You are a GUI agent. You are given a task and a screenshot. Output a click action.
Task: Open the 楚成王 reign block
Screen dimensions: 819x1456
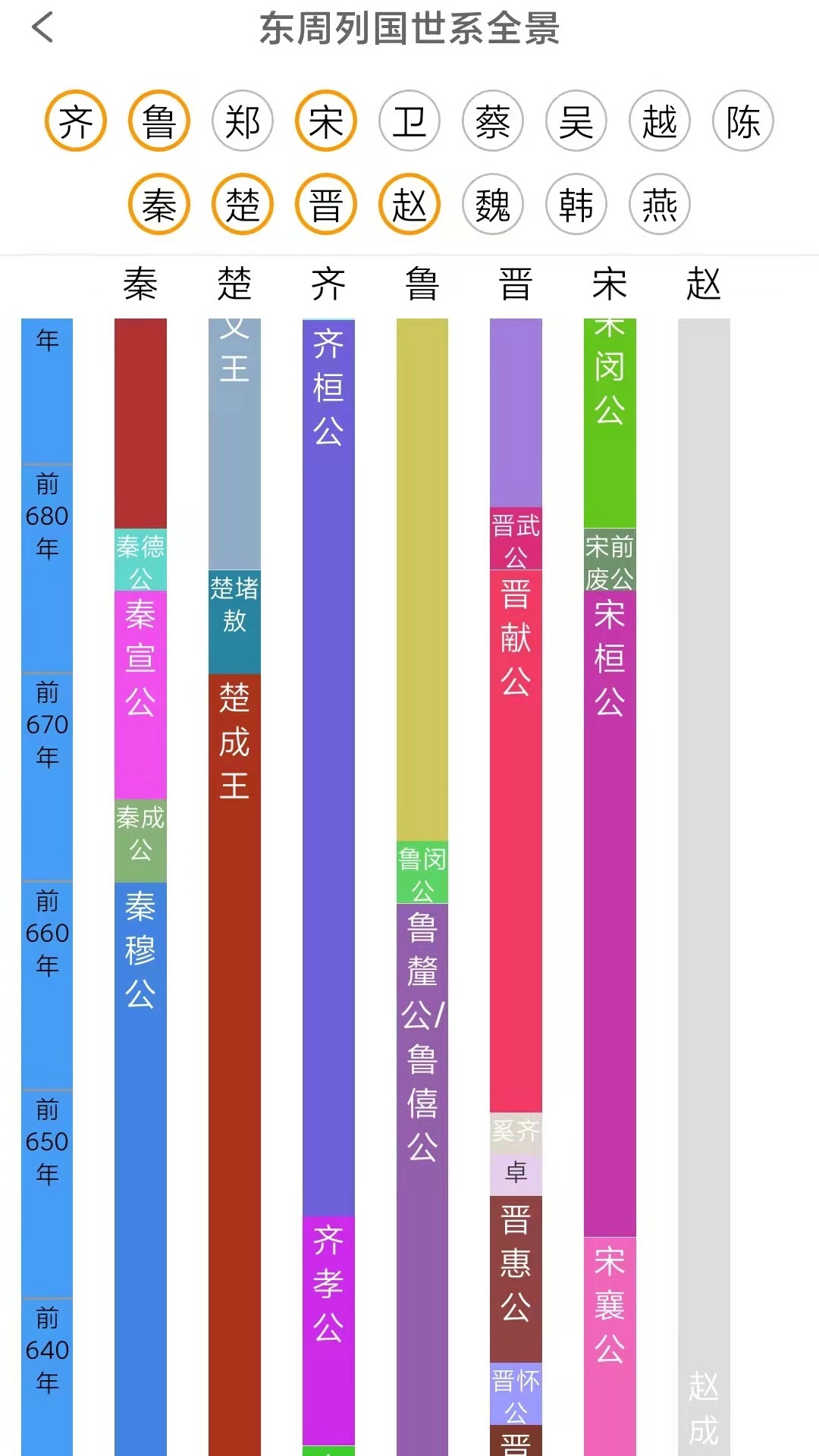[234, 1065]
